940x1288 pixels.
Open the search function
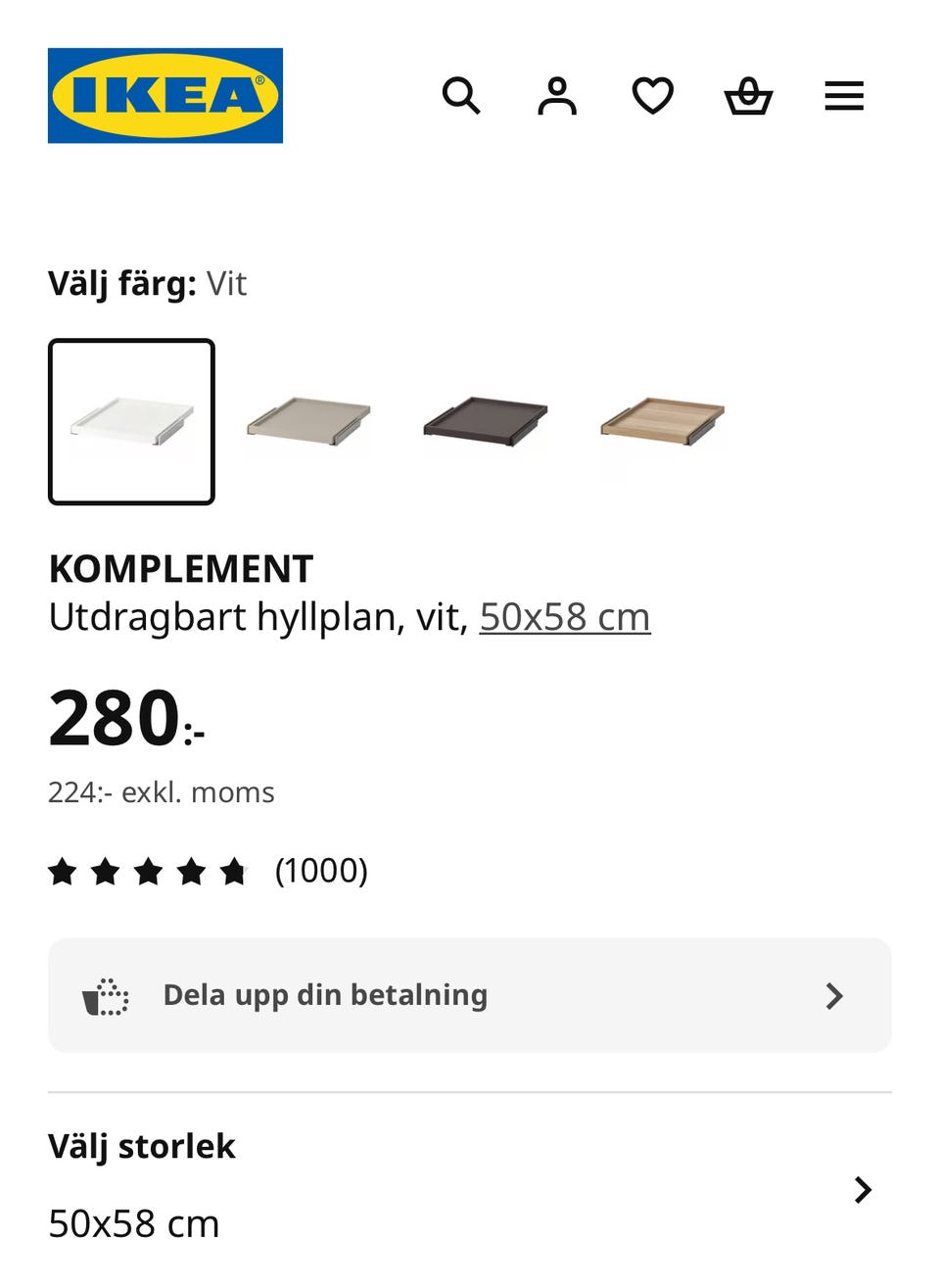tap(461, 95)
